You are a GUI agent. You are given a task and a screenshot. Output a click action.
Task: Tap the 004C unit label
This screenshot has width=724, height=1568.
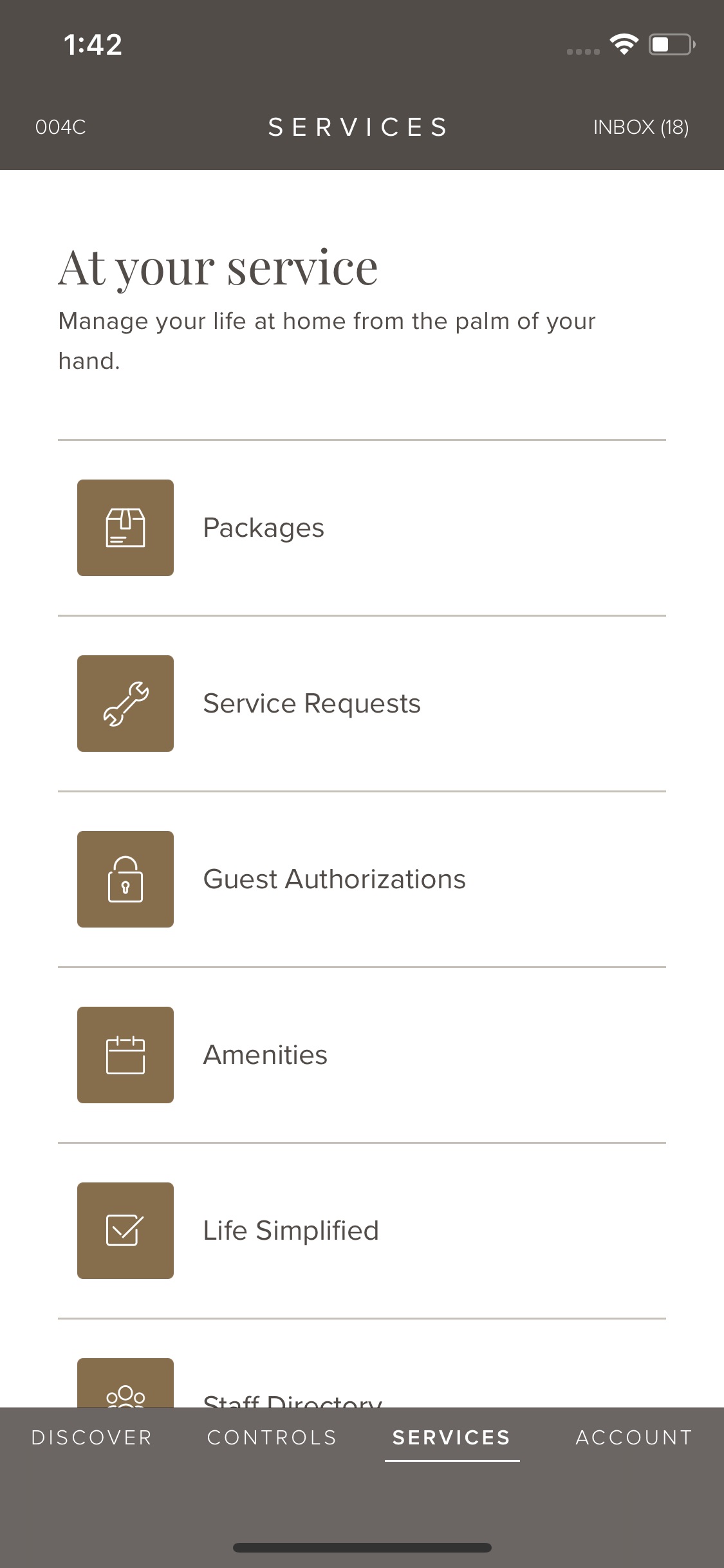coord(60,127)
